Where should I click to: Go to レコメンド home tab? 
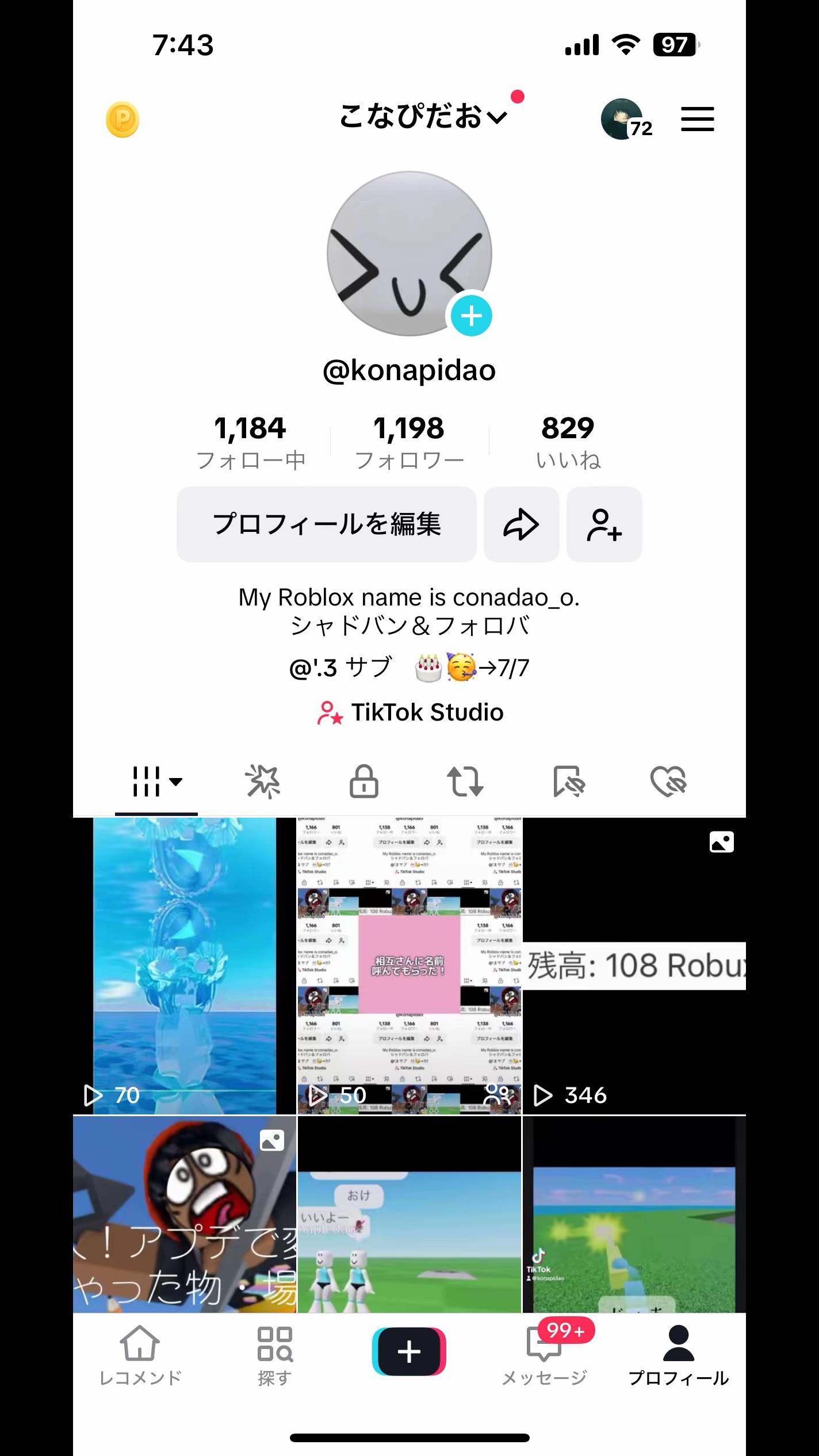[x=140, y=1356]
